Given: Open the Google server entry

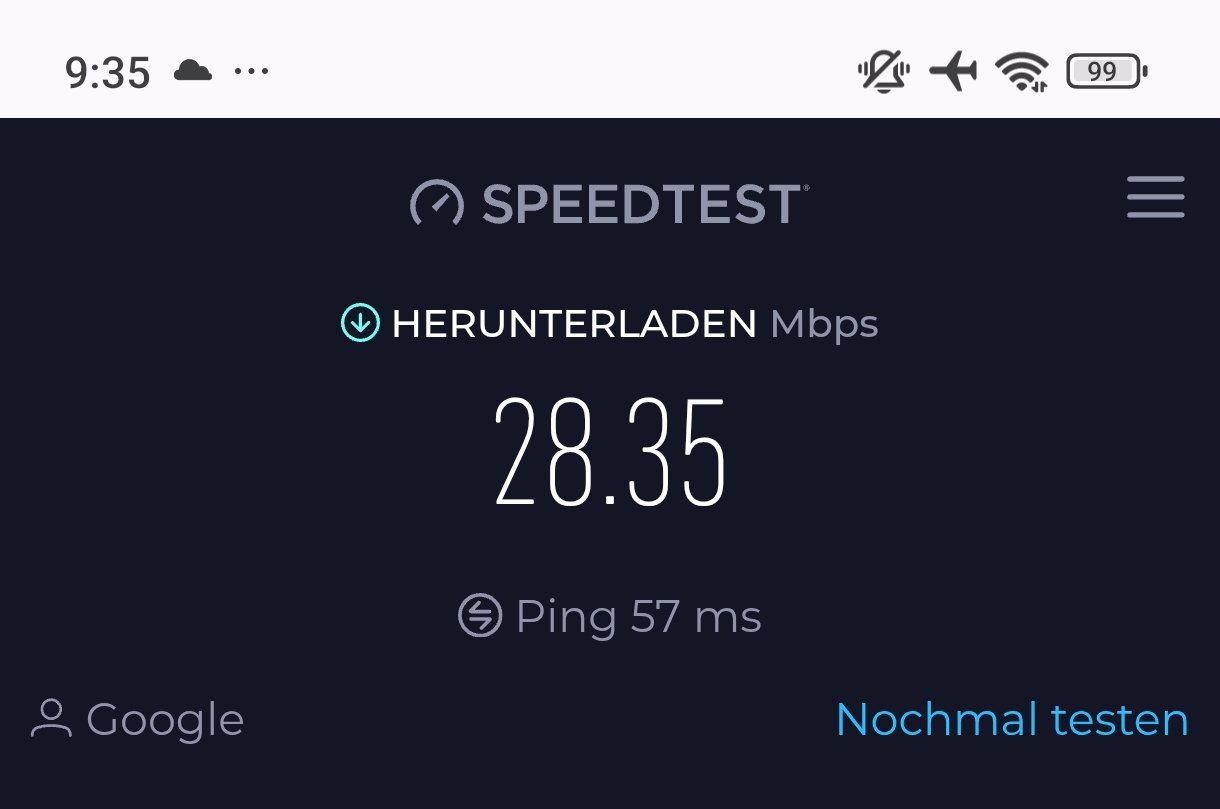Looking at the screenshot, I should tap(139, 719).
